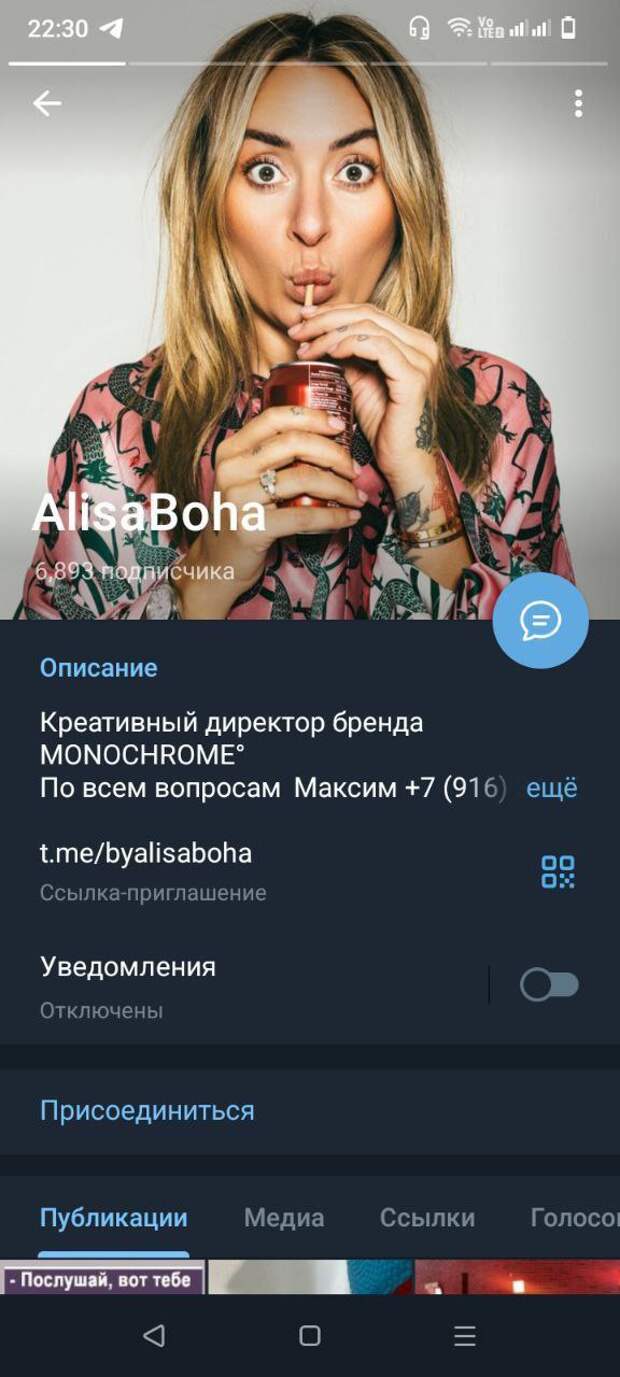Screen dimensions: 620x1377
Task: Open recent apps from navigation bar
Action: tap(465, 1336)
